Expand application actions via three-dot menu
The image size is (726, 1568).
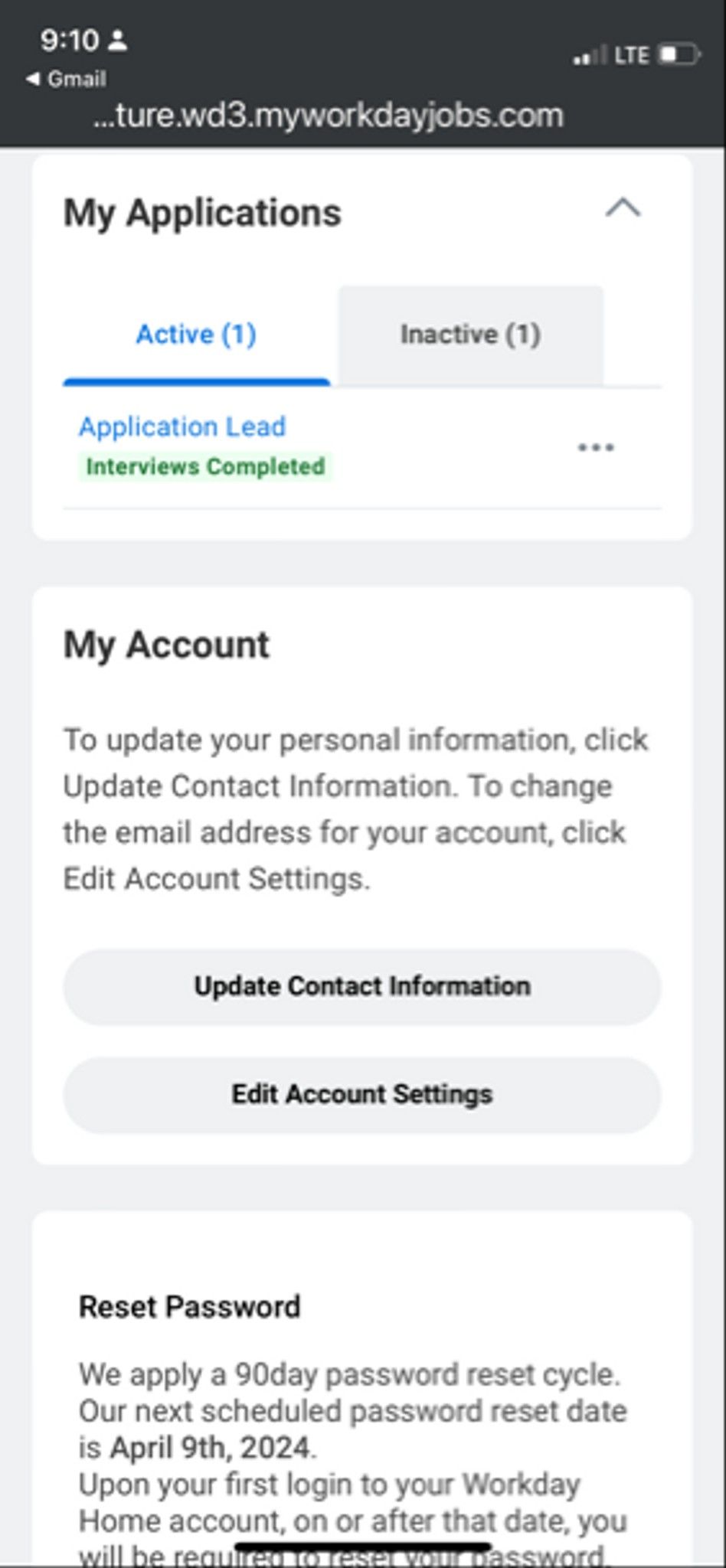click(x=597, y=448)
